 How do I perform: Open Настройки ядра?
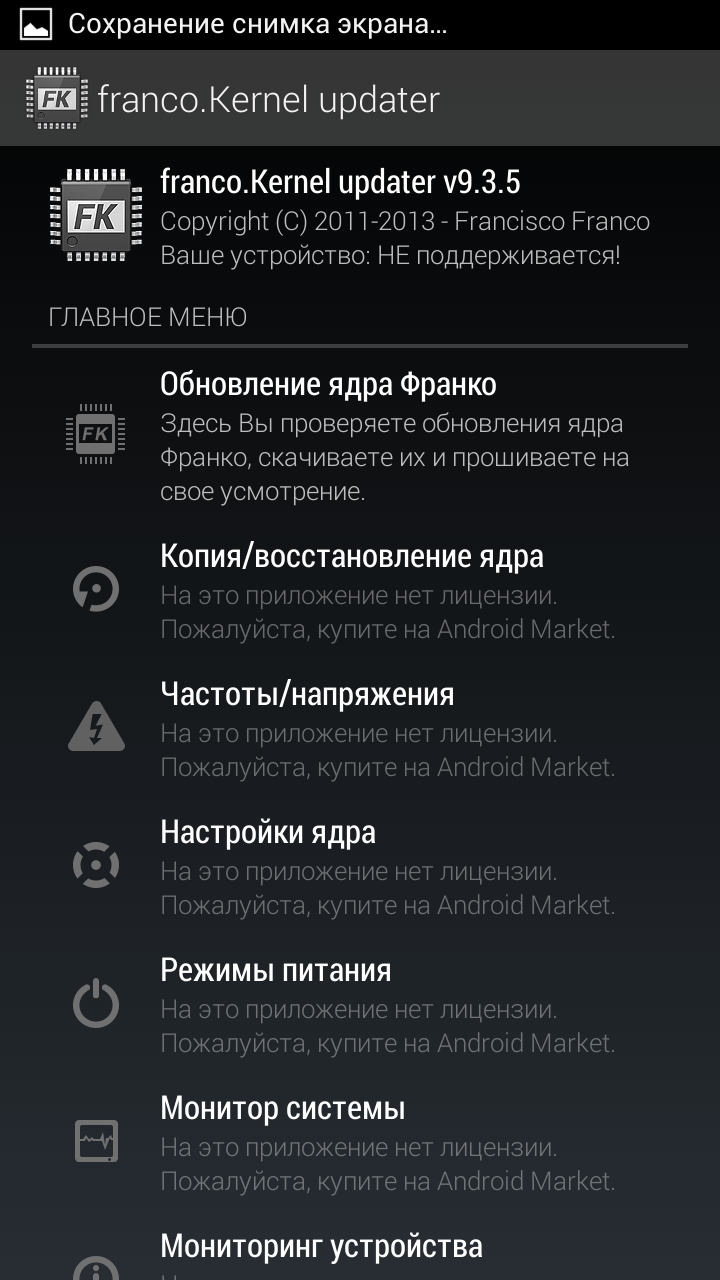pyautogui.click(x=360, y=866)
